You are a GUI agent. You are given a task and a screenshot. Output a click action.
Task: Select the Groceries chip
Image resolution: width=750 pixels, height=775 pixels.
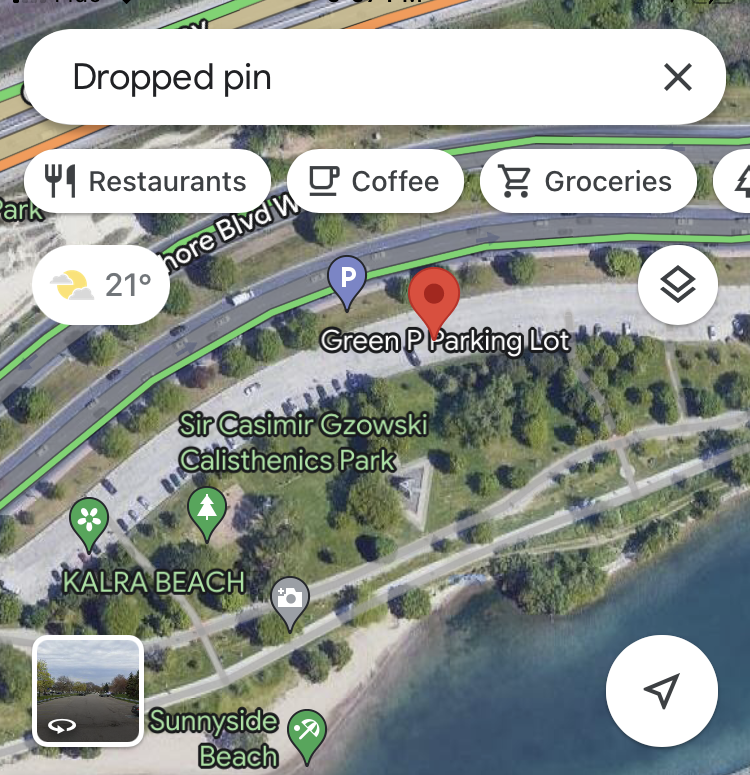click(x=588, y=181)
